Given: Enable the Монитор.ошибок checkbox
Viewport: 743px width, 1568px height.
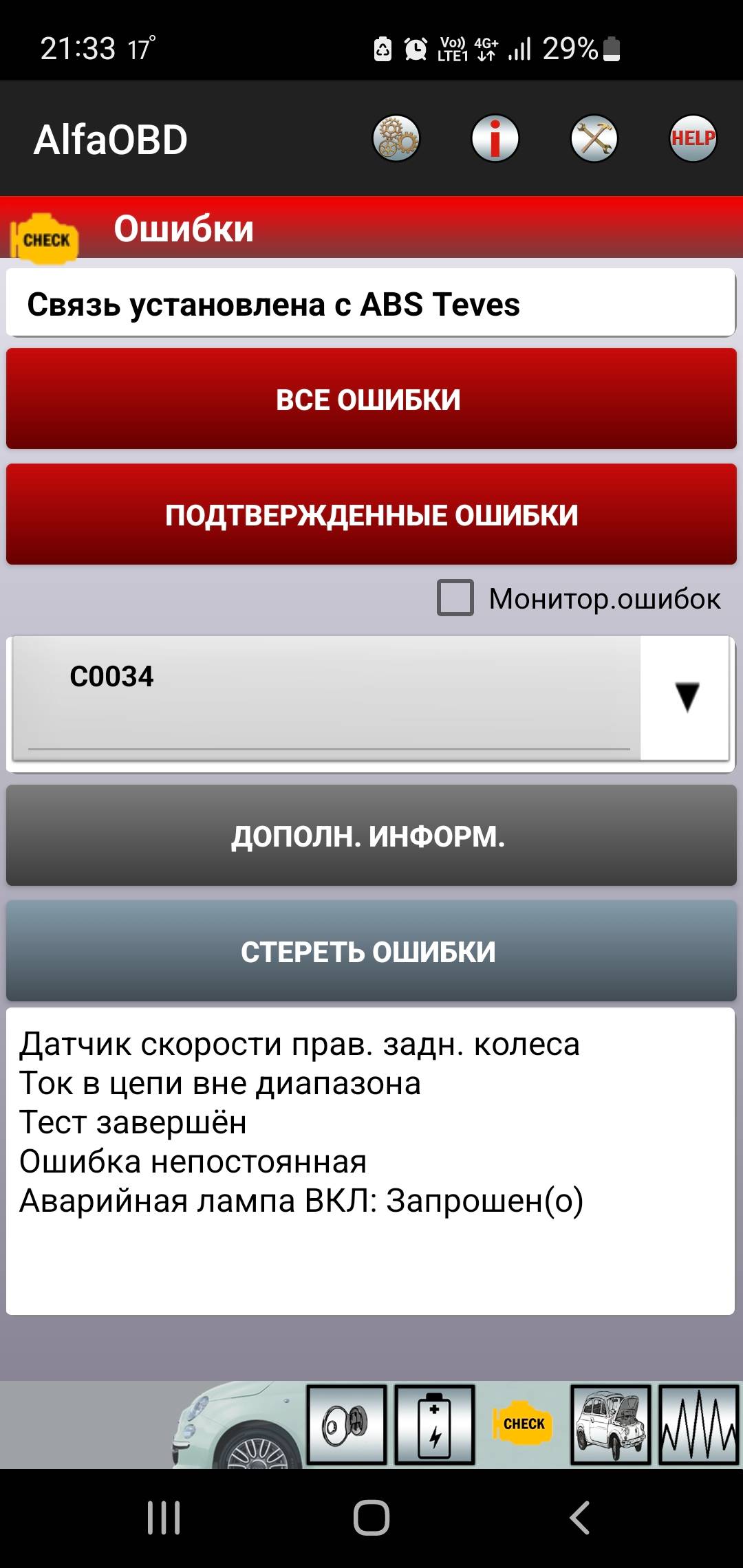Looking at the screenshot, I should [455, 598].
